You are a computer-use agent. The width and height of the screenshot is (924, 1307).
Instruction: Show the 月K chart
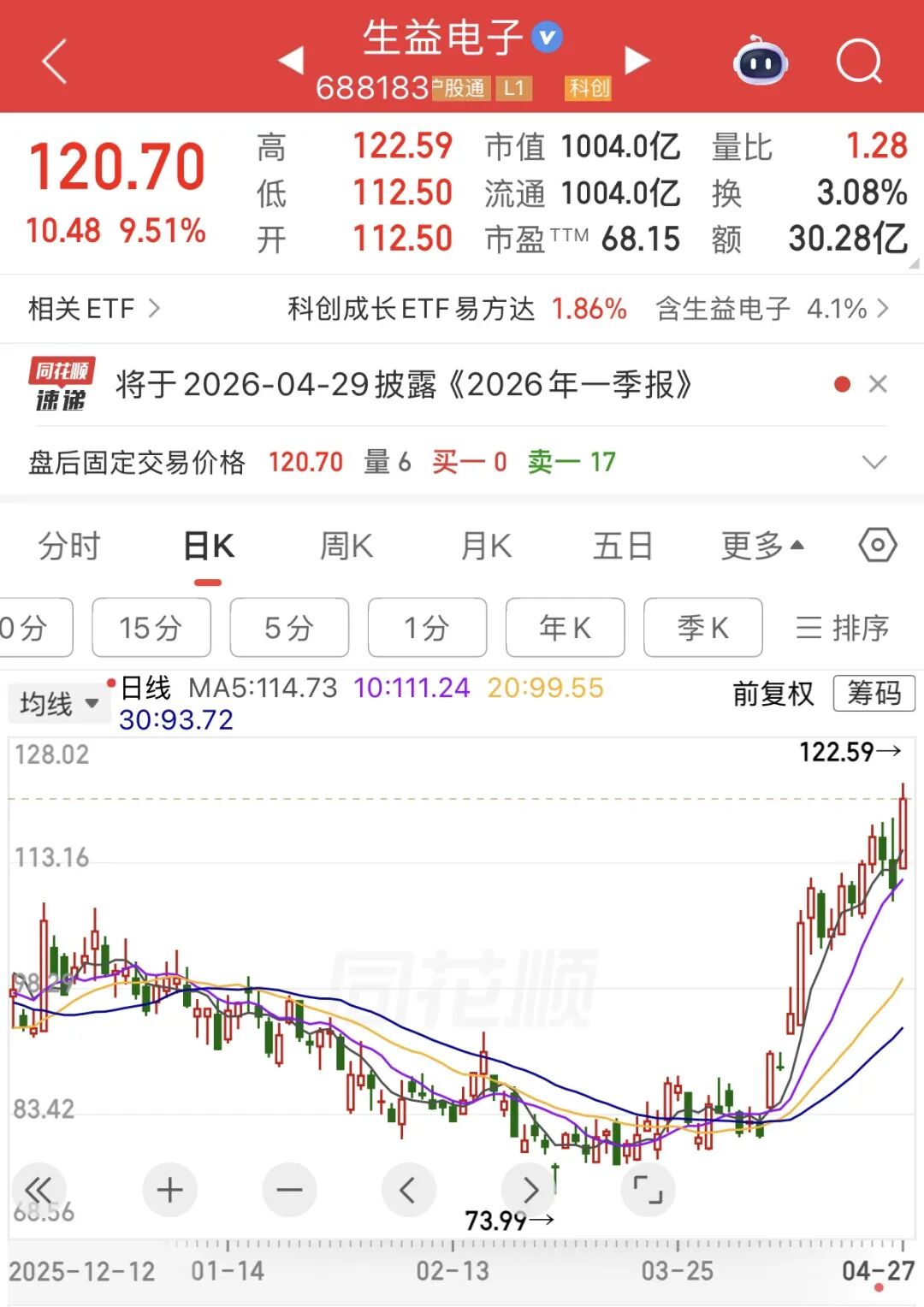point(486,546)
